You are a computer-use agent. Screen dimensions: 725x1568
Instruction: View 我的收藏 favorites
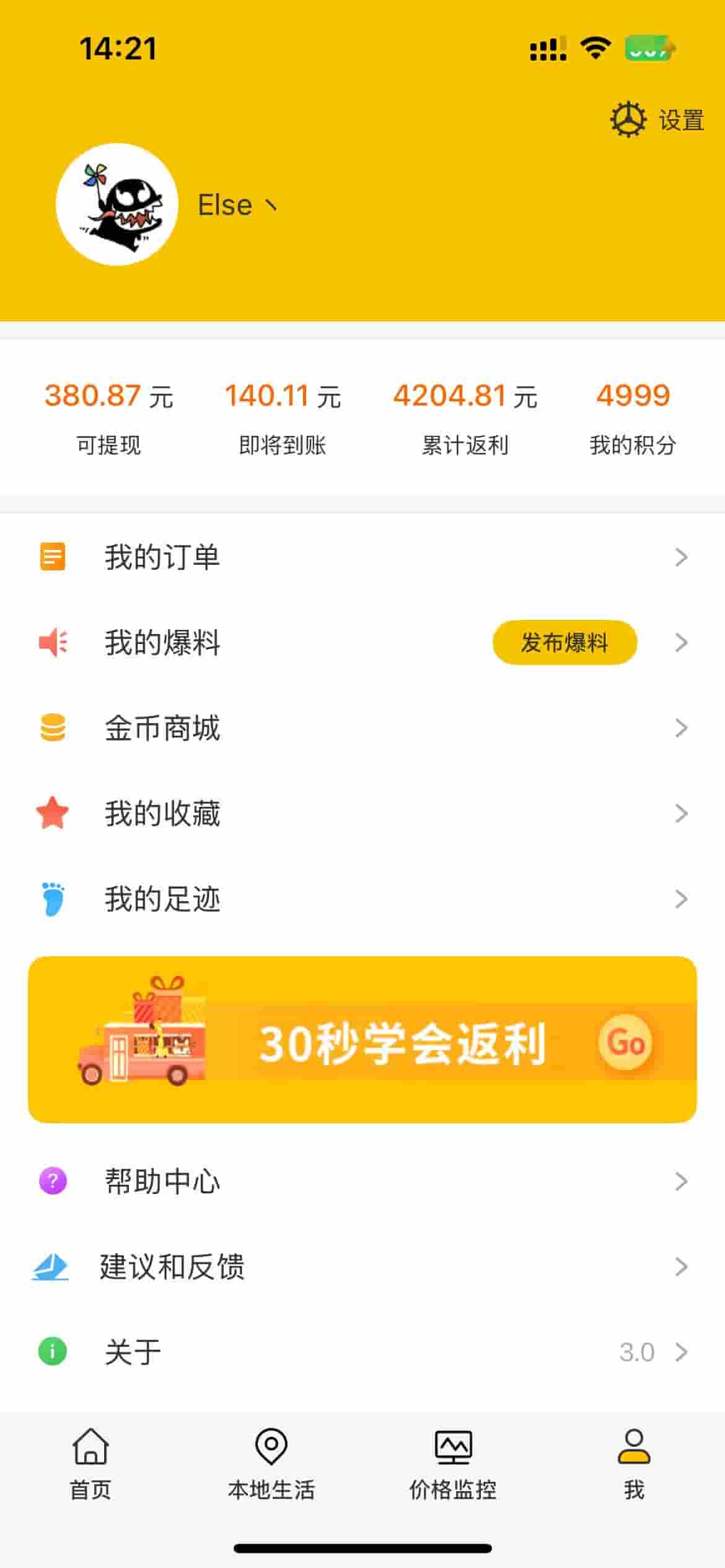(x=362, y=813)
